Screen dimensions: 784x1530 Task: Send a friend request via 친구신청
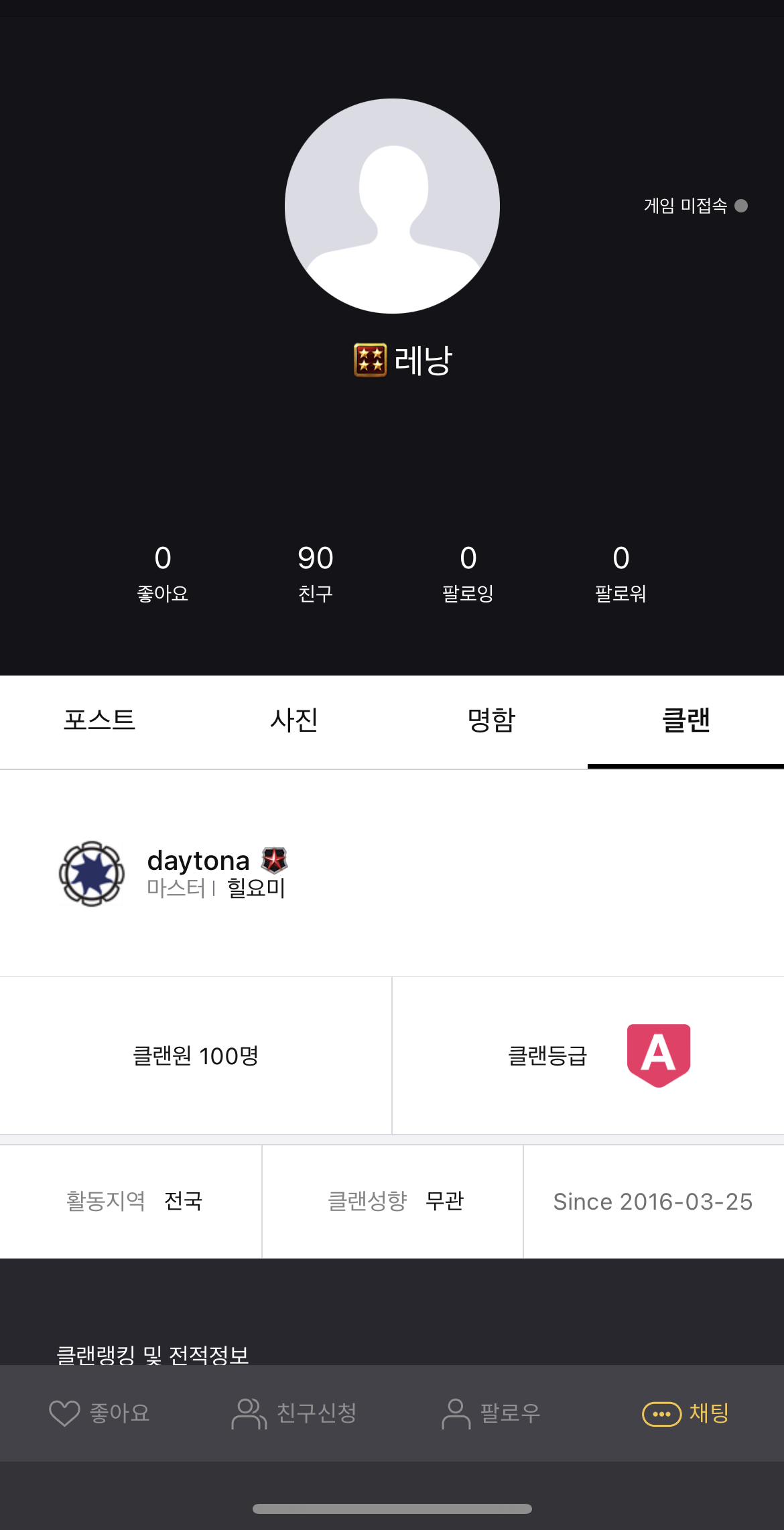coord(294,1413)
